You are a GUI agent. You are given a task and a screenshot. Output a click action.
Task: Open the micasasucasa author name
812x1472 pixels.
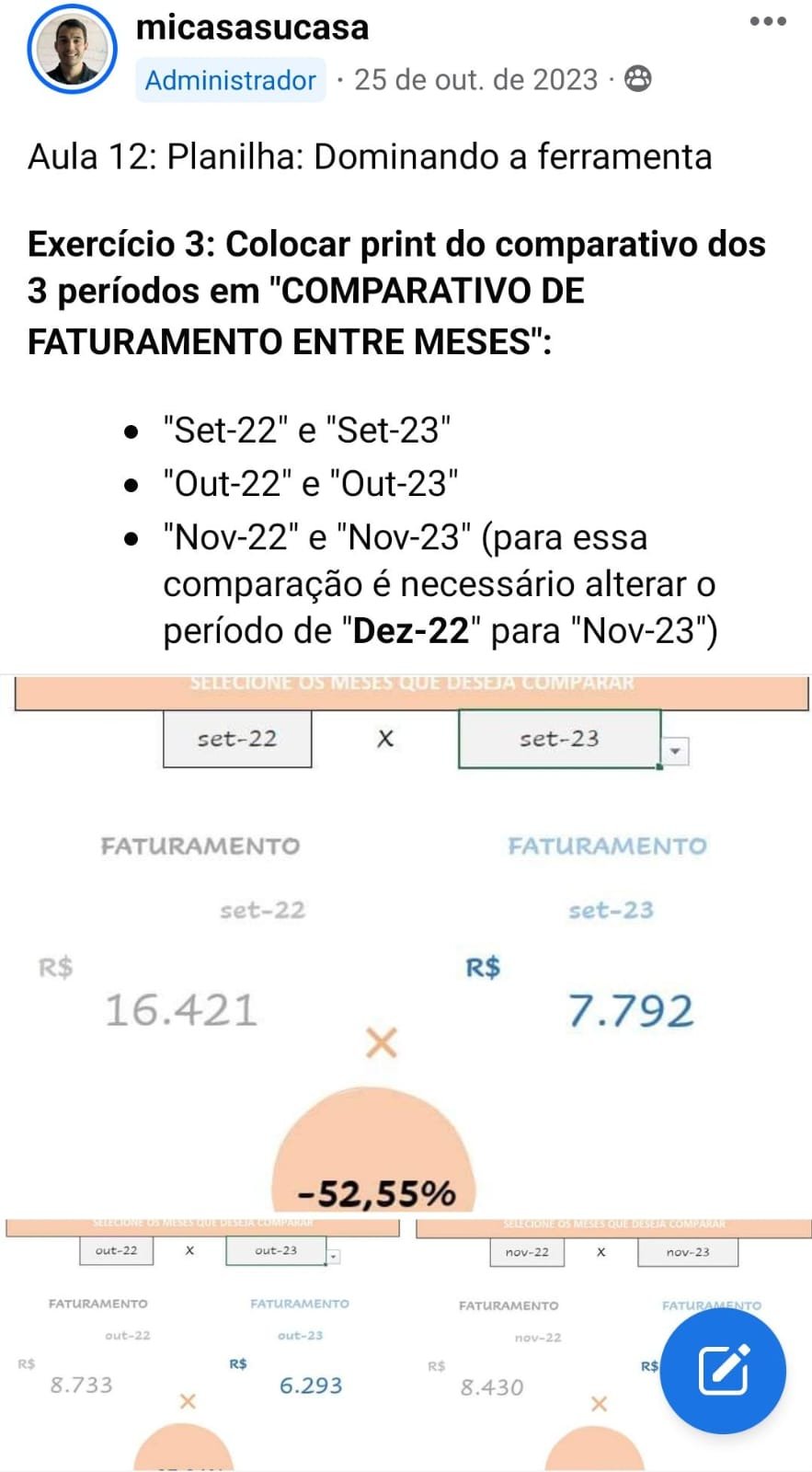click(252, 28)
